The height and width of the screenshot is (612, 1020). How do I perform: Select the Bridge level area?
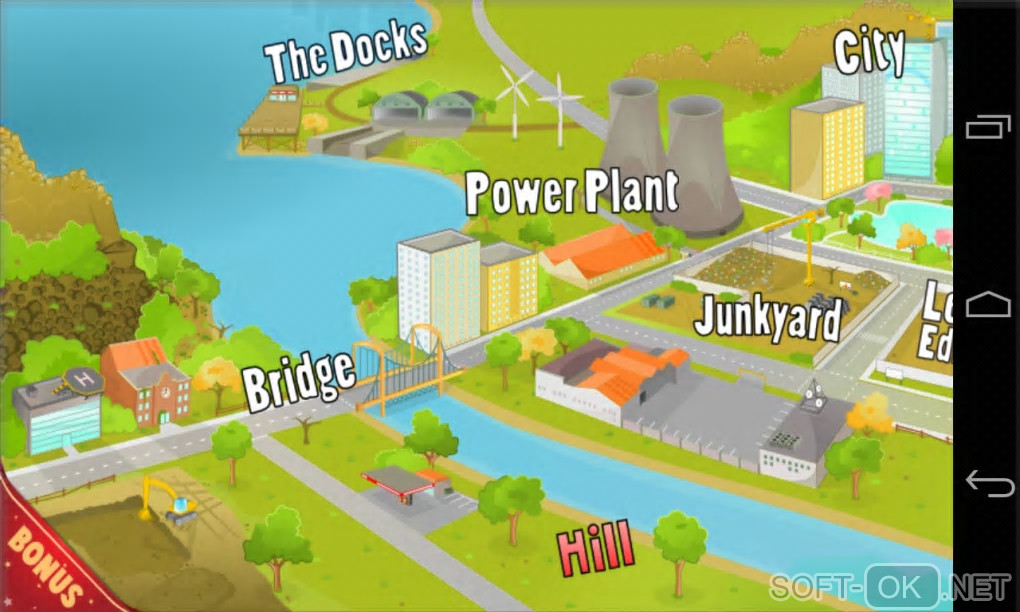point(299,380)
